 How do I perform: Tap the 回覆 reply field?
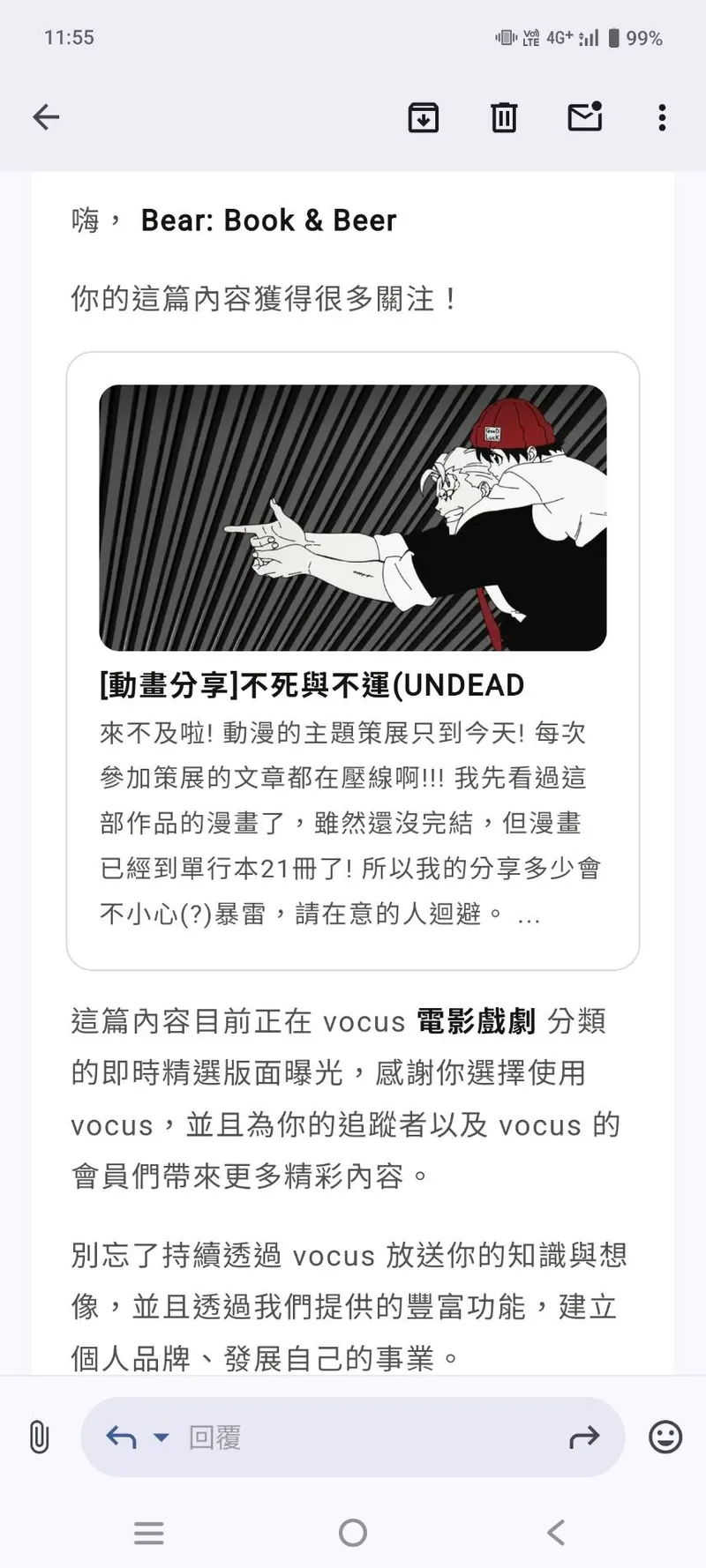point(353,1437)
